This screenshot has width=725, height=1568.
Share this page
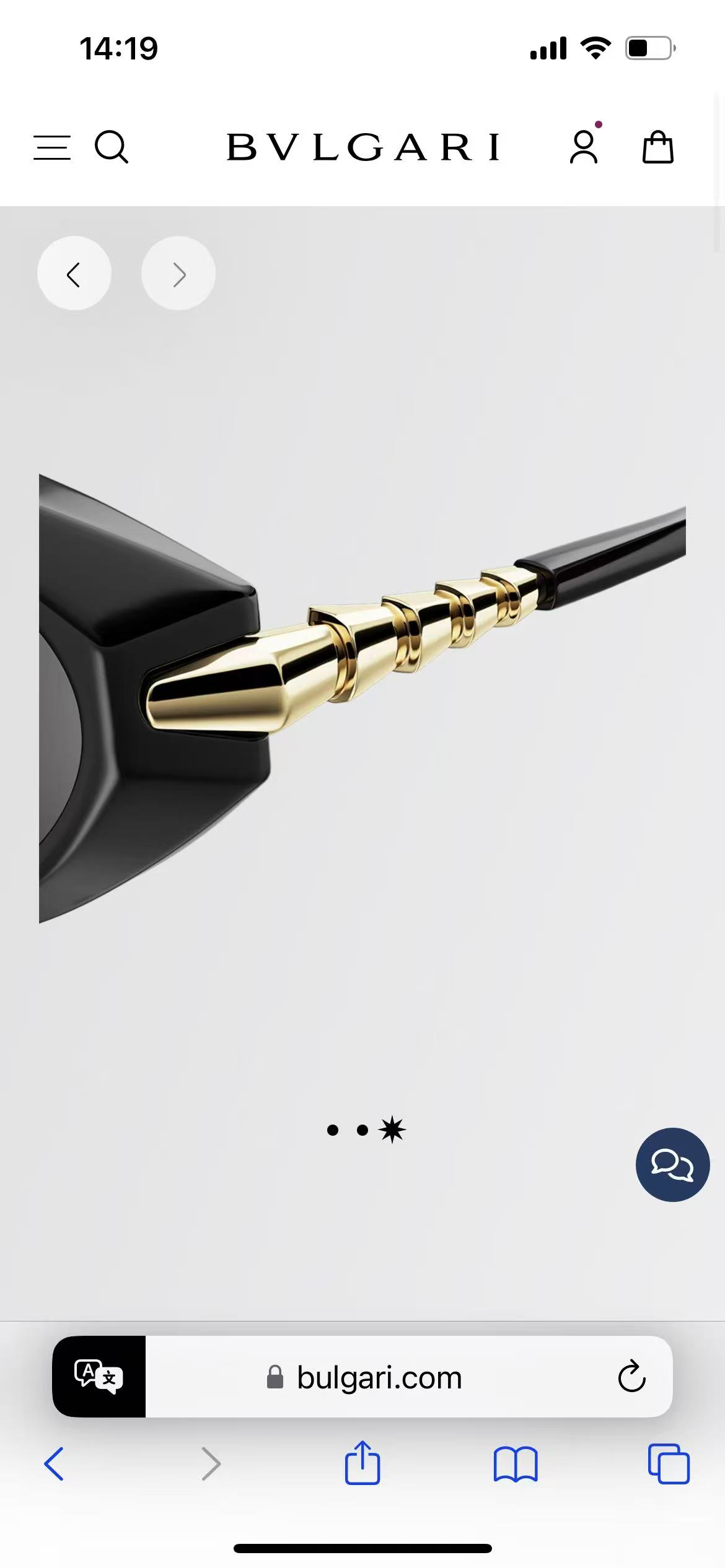362,1462
